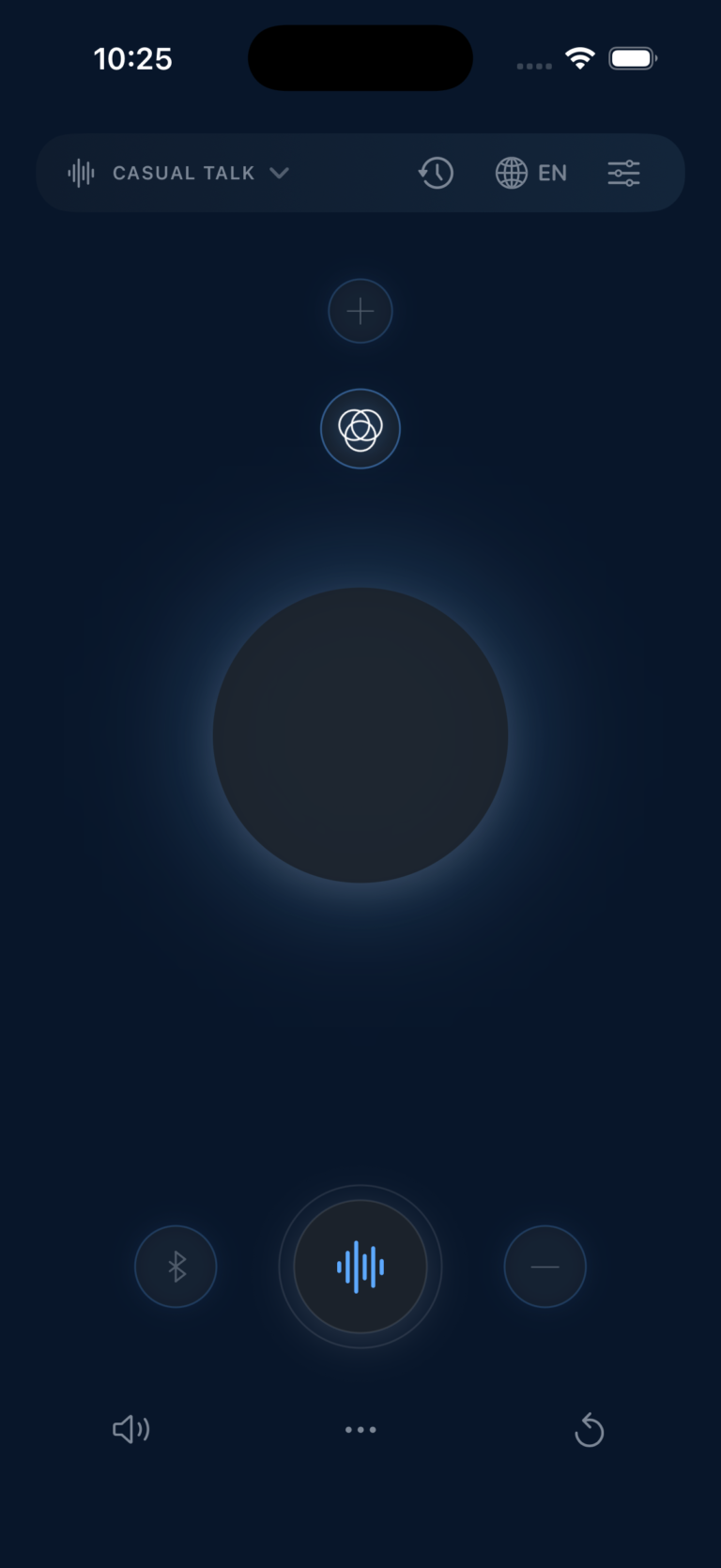Image resolution: width=721 pixels, height=1568 pixels.
Task: Start voice with the blue waveform button
Action: coord(360,1267)
